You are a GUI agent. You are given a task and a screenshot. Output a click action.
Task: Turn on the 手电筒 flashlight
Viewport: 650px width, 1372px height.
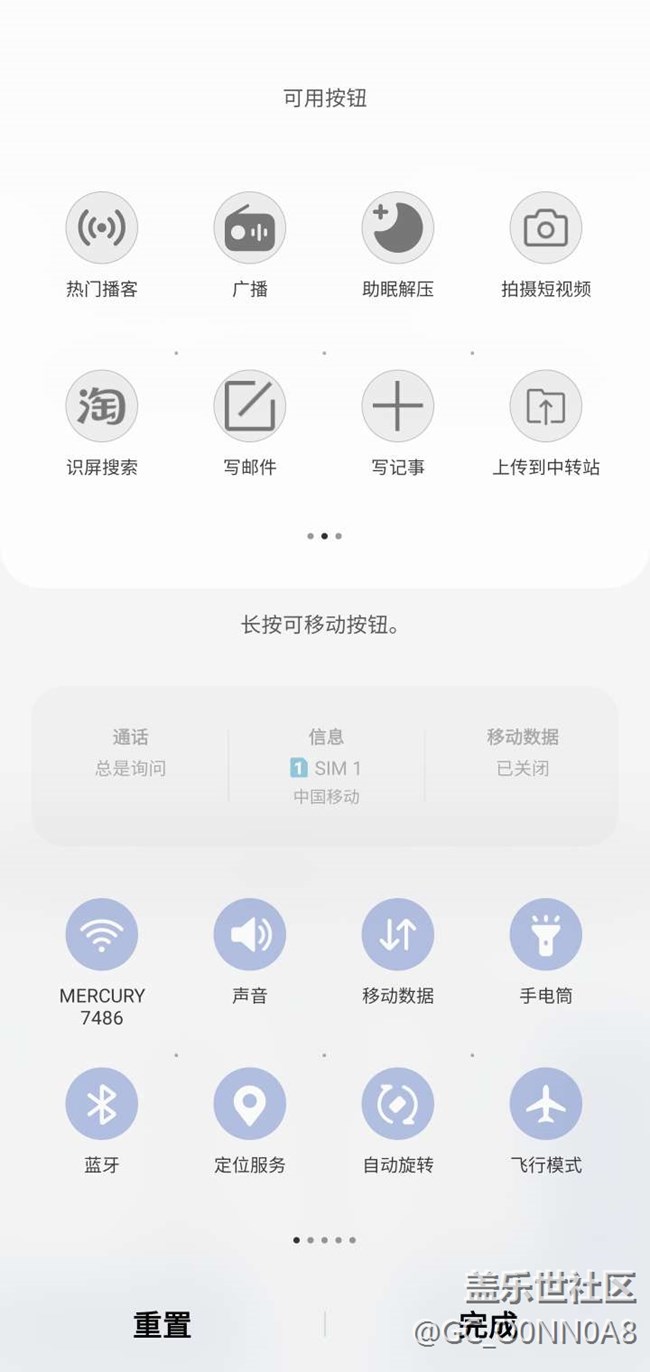(545, 935)
